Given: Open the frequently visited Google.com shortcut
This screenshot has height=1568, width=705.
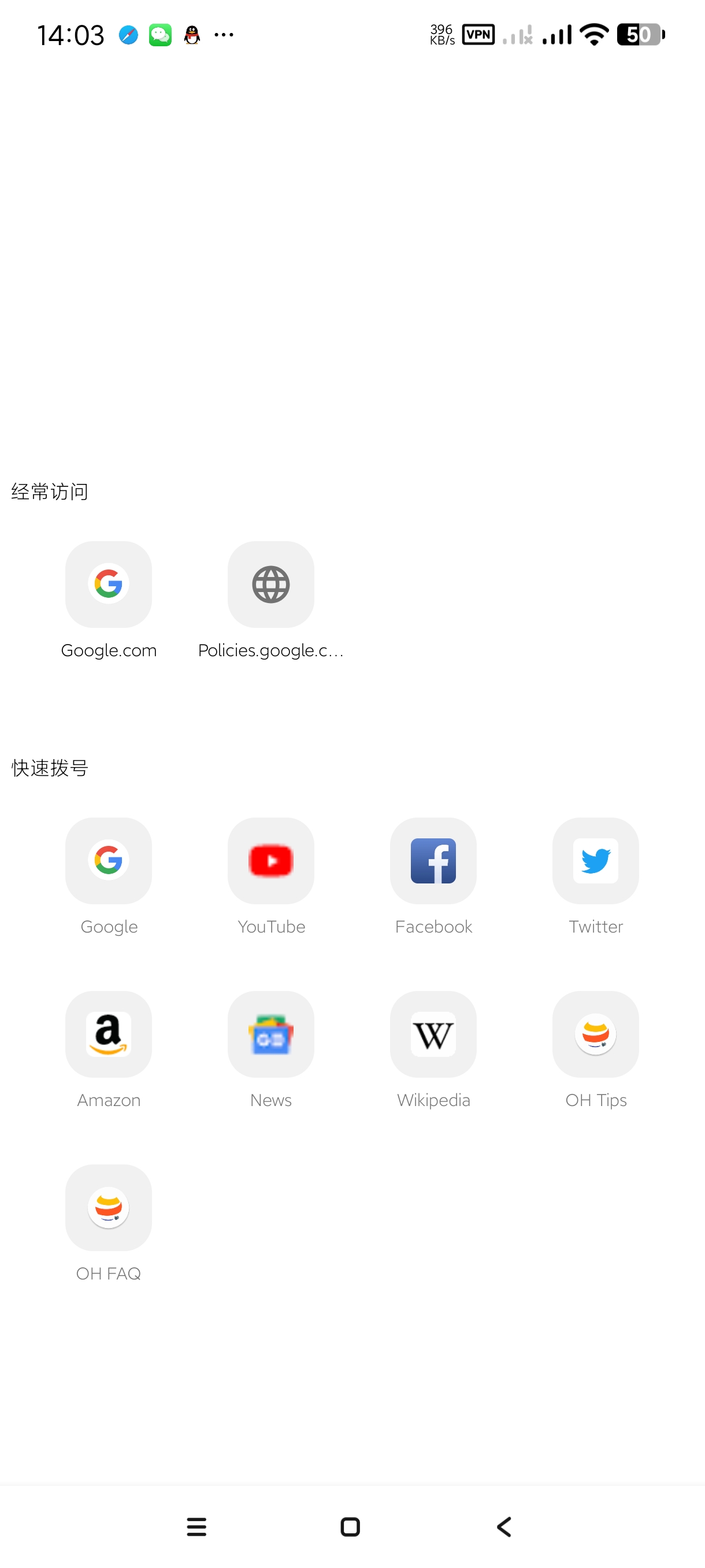Looking at the screenshot, I should [108, 585].
